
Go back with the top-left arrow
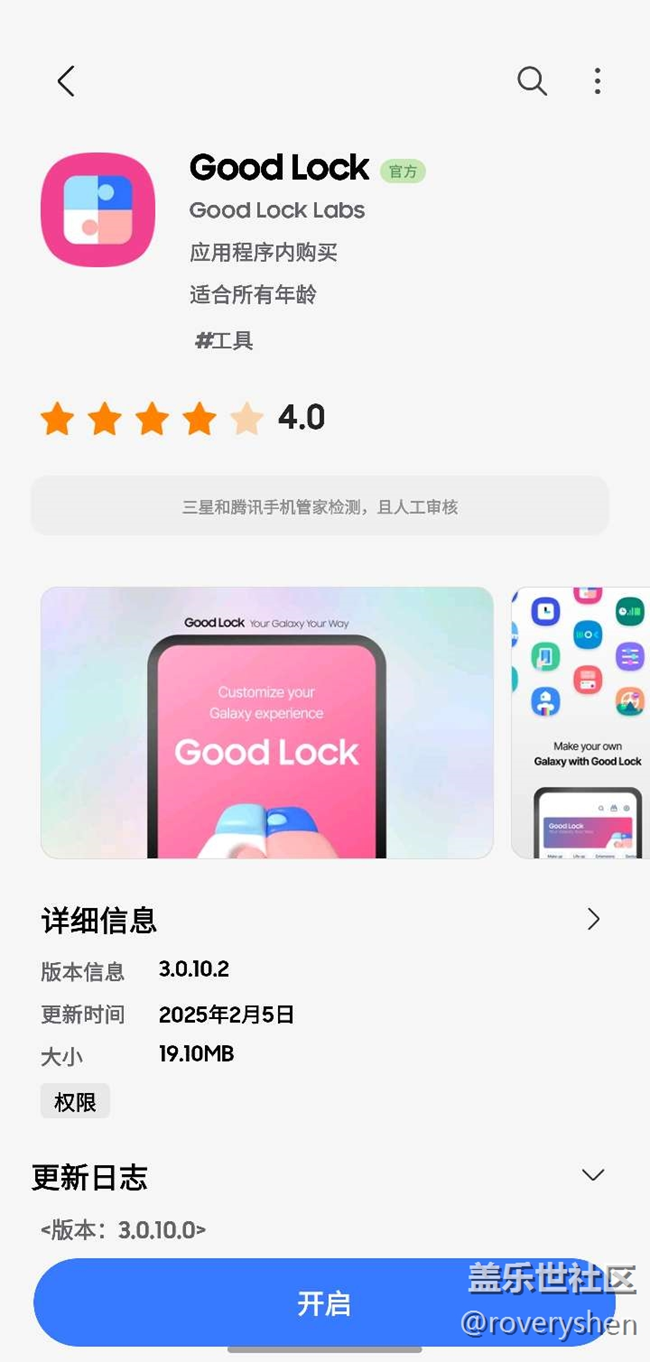[66, 81]
